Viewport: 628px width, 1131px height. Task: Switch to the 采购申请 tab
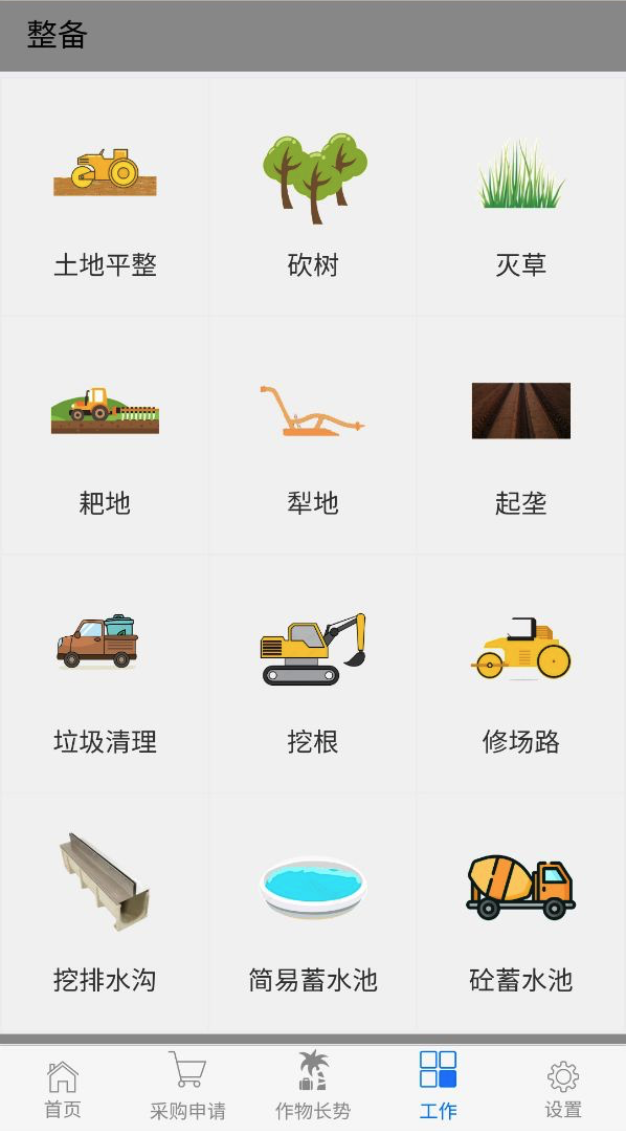(x=188, y=1088)
